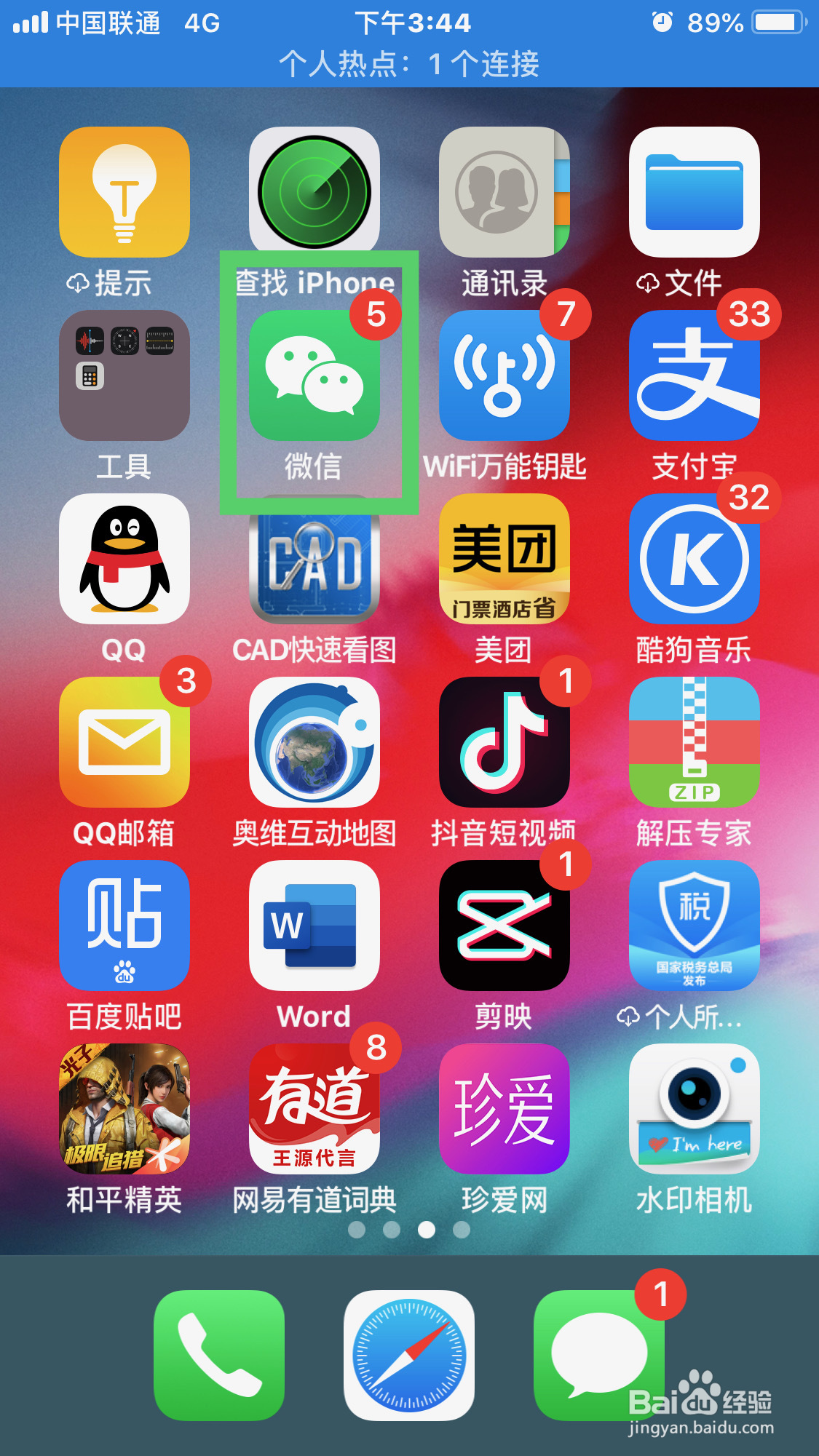Launch QQ邮箱 mail app
819x1456 pixels.
[x=124, y=744]
